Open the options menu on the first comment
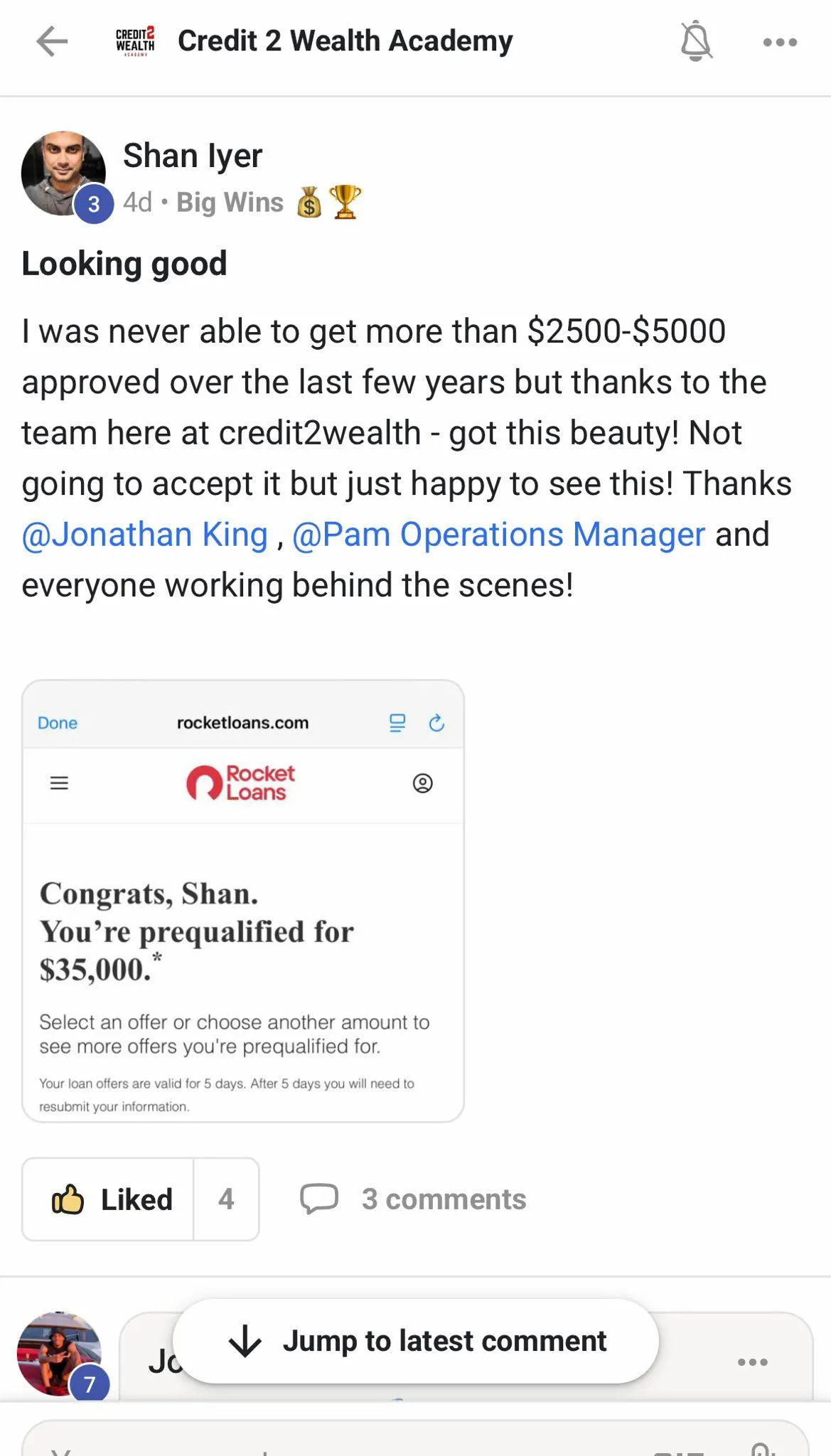Screen dimensions: 831x1456 pos(752,1362)
